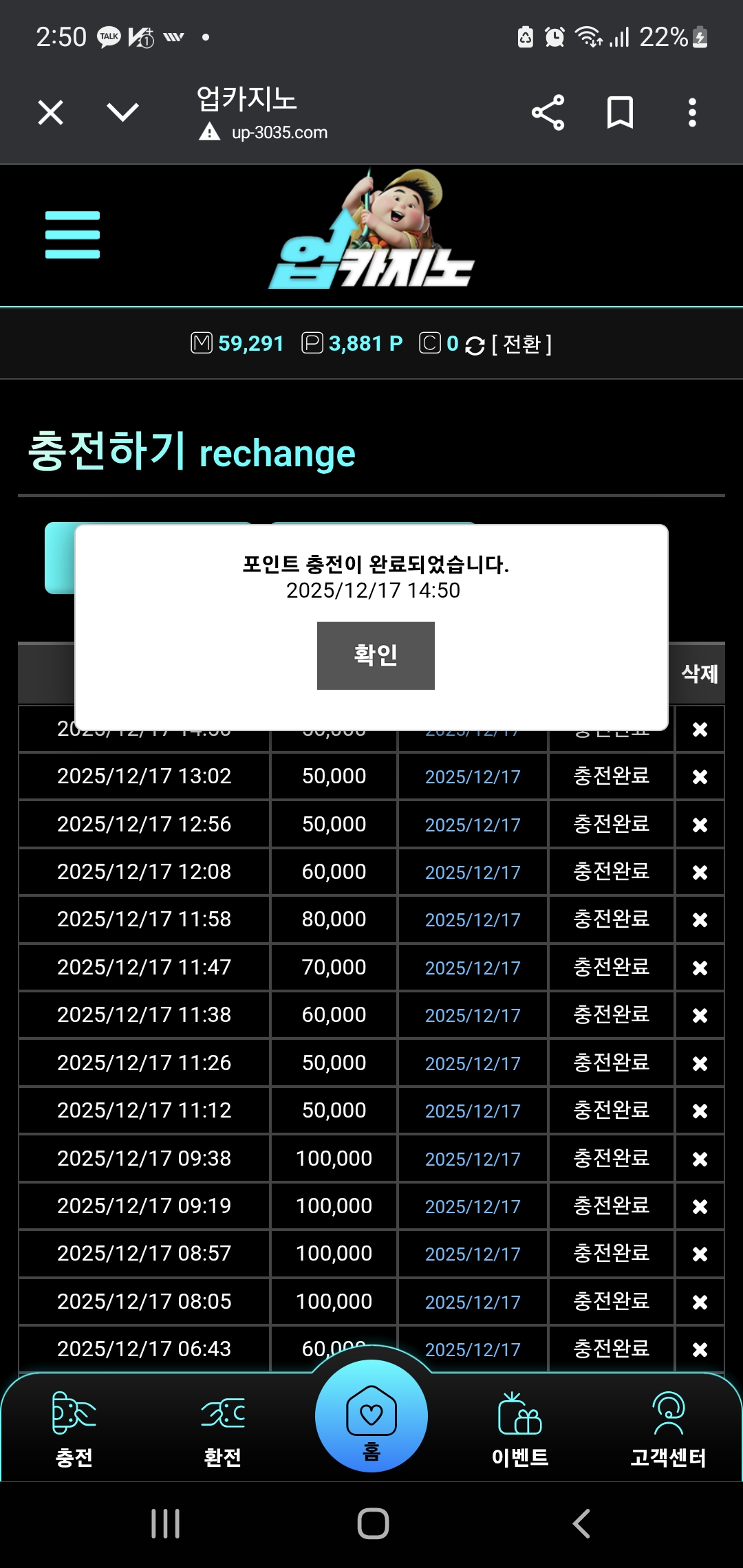Open the browser overflow menu
Screen dimensions: 743x1568
coord(692,113)
